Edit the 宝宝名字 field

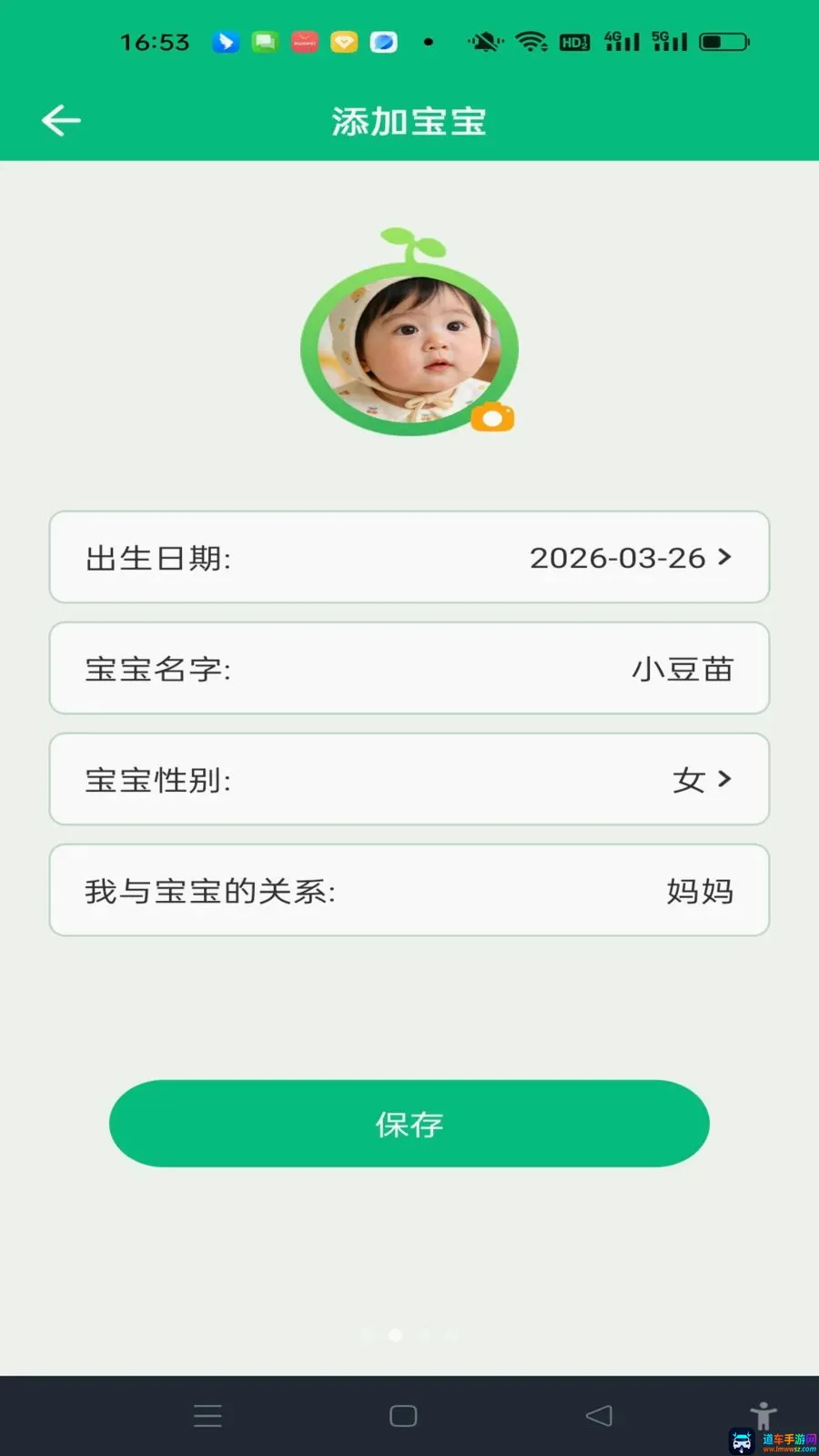pyautogui.click(x=409, y=668)
